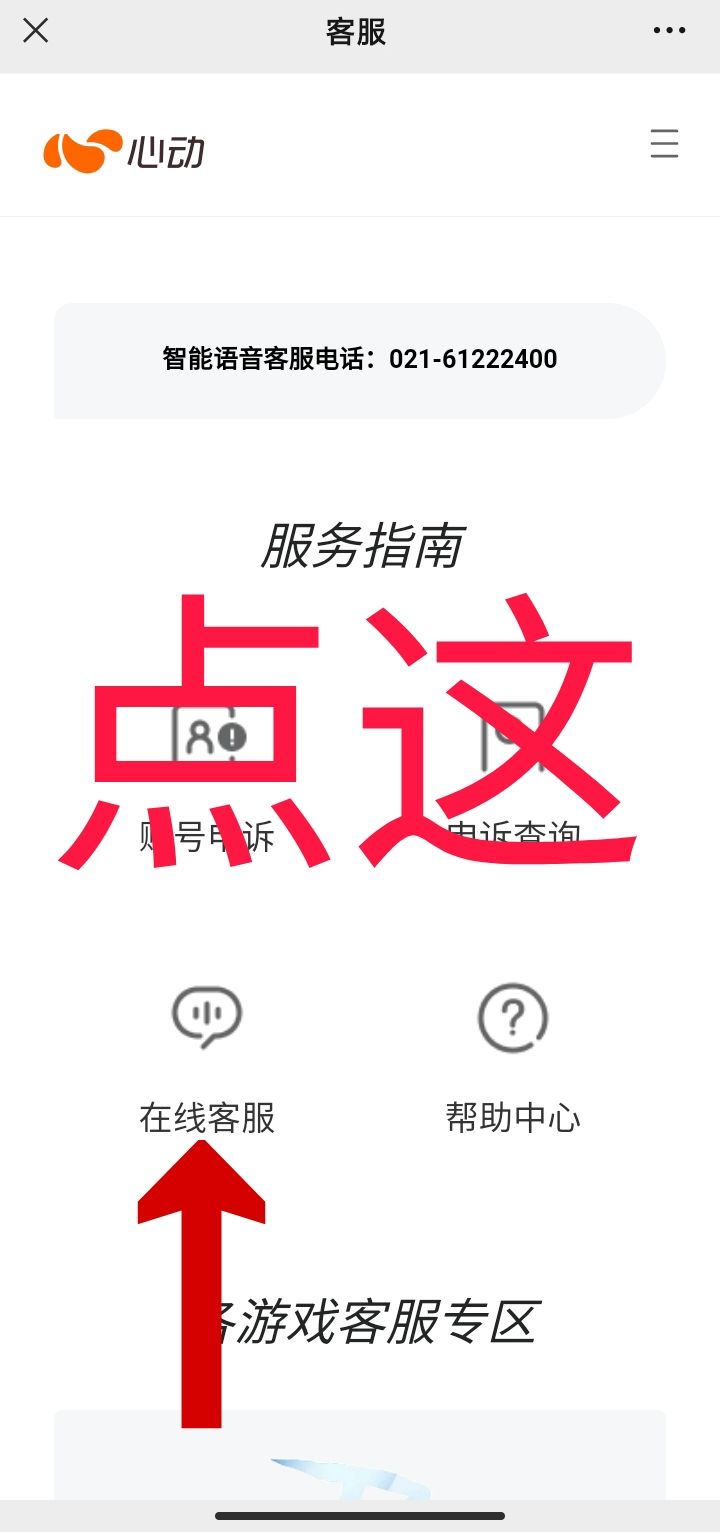The image size is (720, 1532).
Task: Click the 帮助中心 help center link
Action: [512, 1119]
